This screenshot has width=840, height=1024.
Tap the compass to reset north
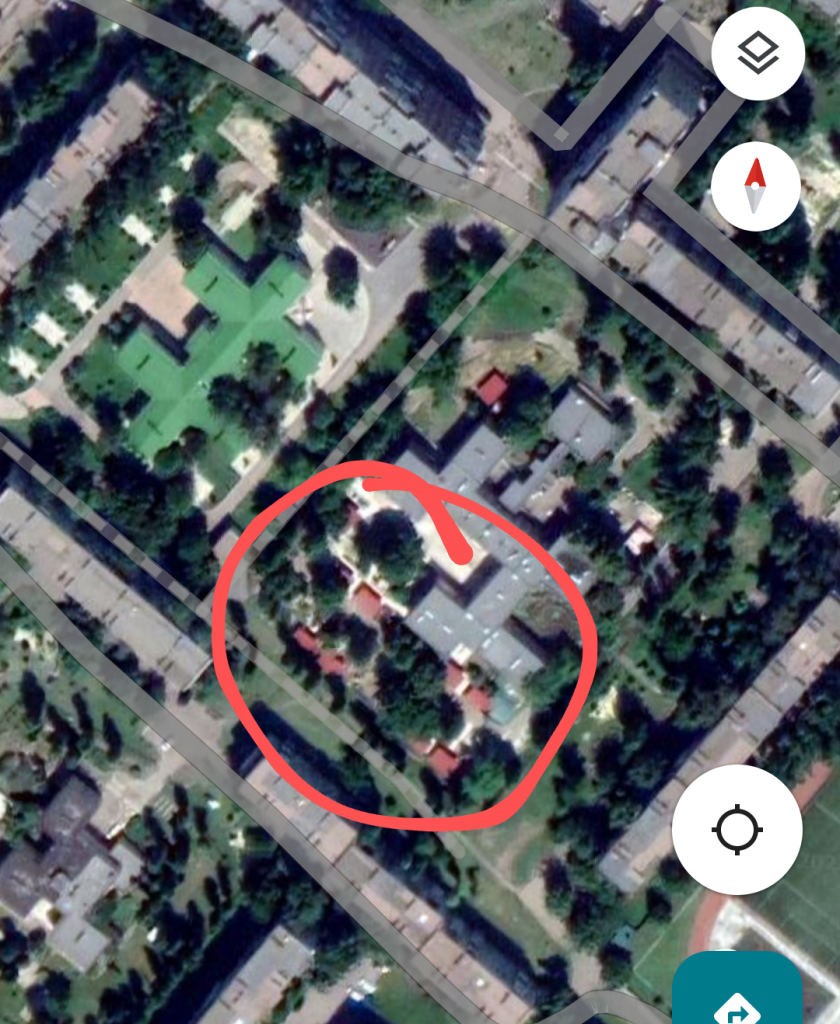[755, 186]
